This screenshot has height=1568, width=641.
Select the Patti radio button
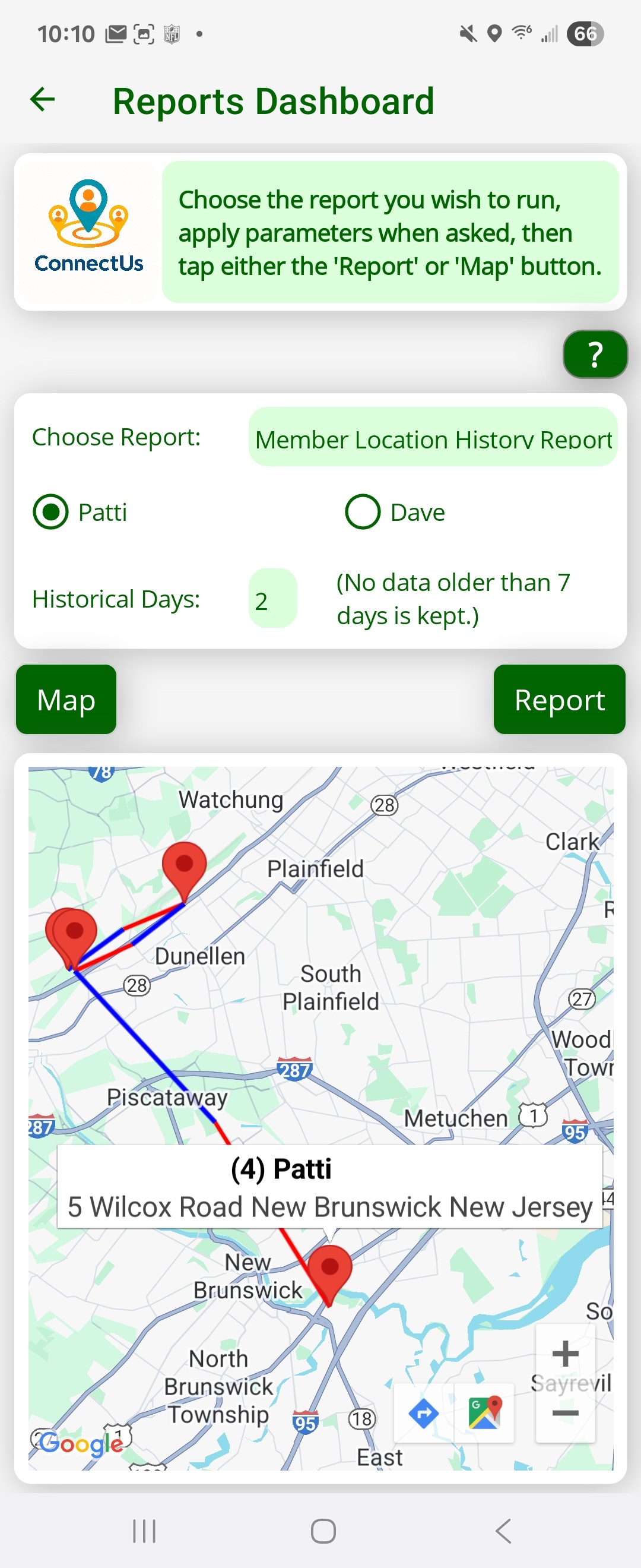point(51,512)
